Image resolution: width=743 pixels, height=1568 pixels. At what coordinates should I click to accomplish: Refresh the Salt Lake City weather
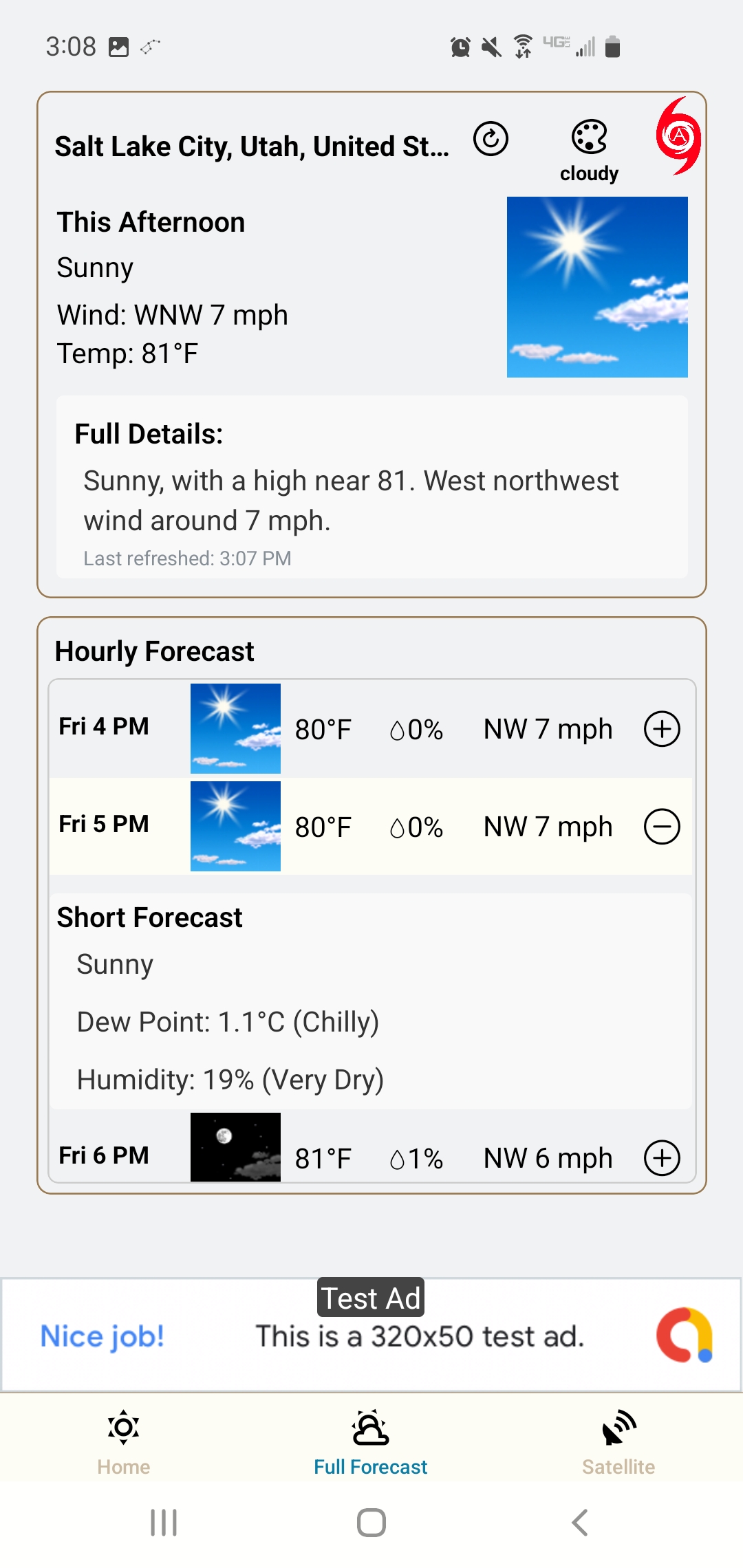(491, 139)
